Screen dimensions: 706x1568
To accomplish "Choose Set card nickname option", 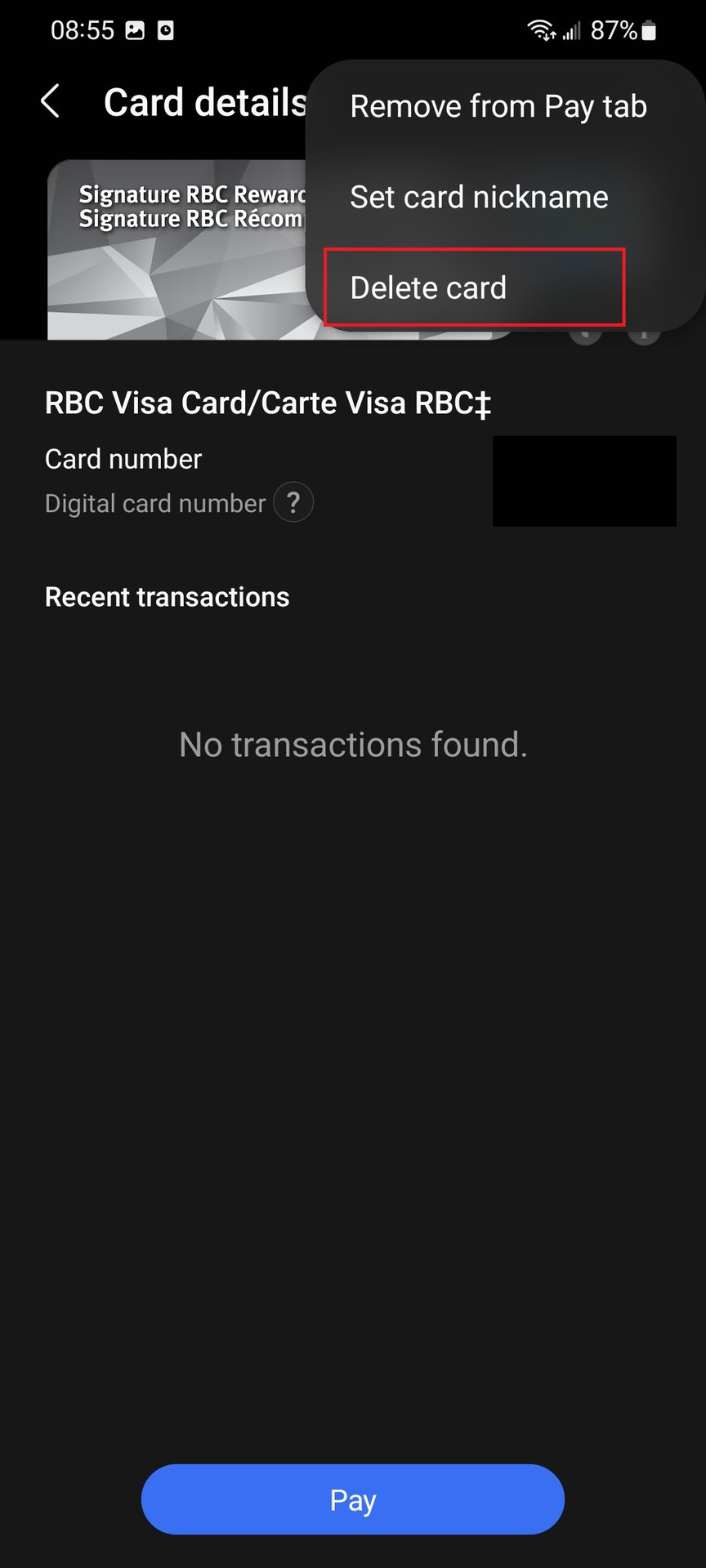I will pos(479,197).
